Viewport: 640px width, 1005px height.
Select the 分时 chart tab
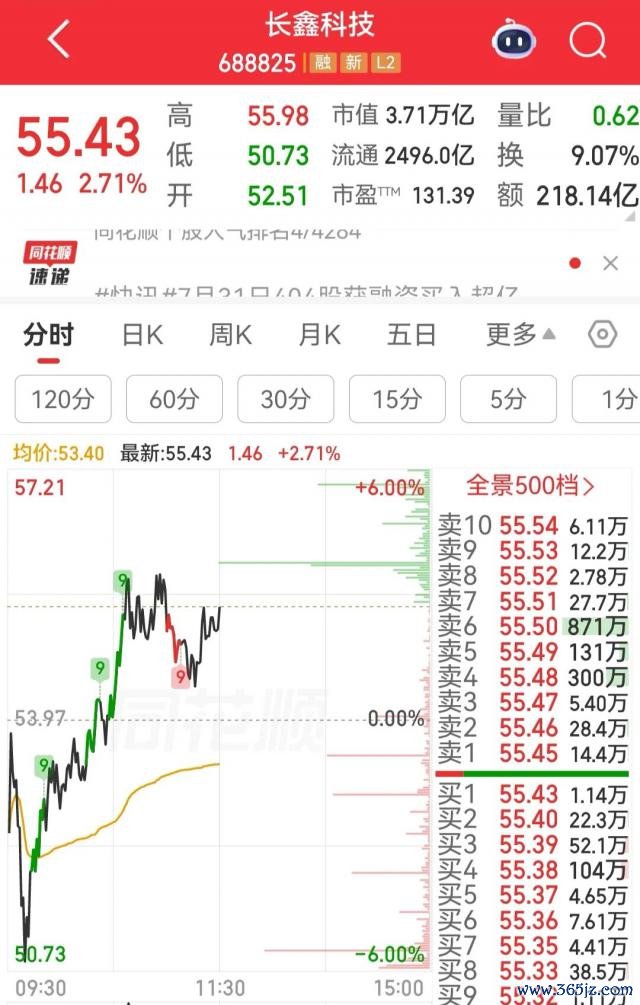click(x=49, y=335)
